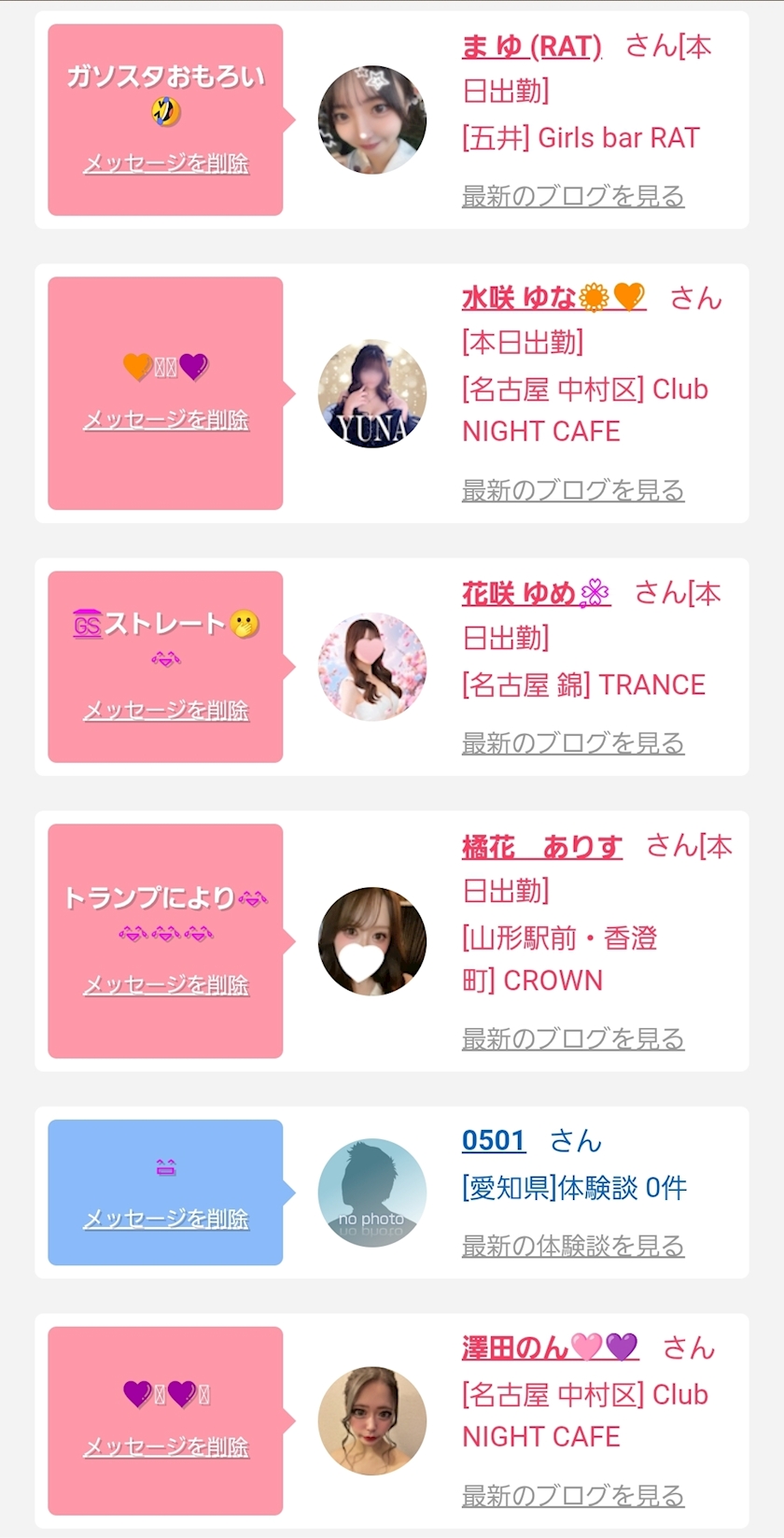View 0501's latest 体験談
This screenshot has width=784, height=1538.
click(573, 1246)
